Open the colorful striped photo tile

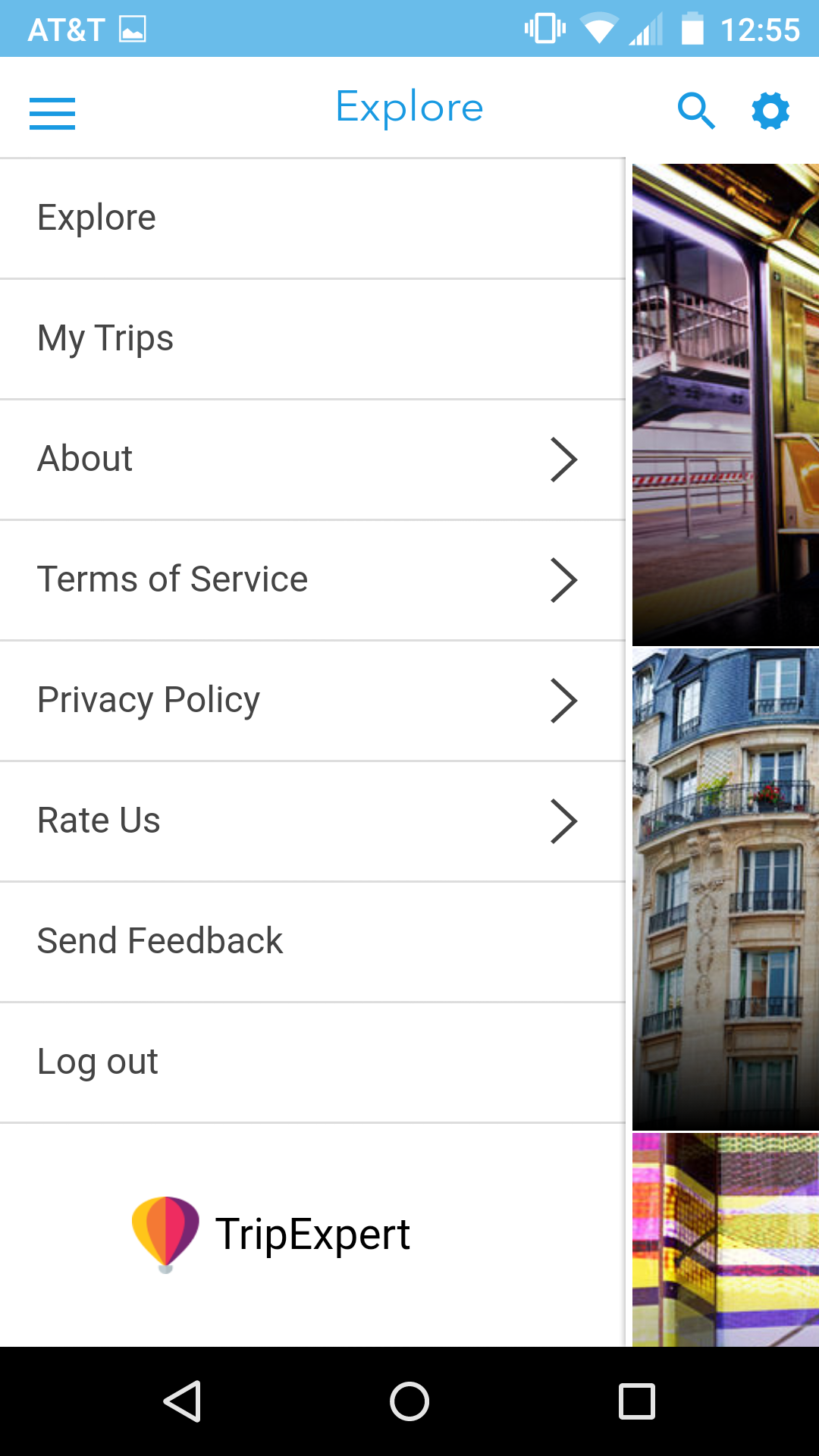(x=726, y=1240)
